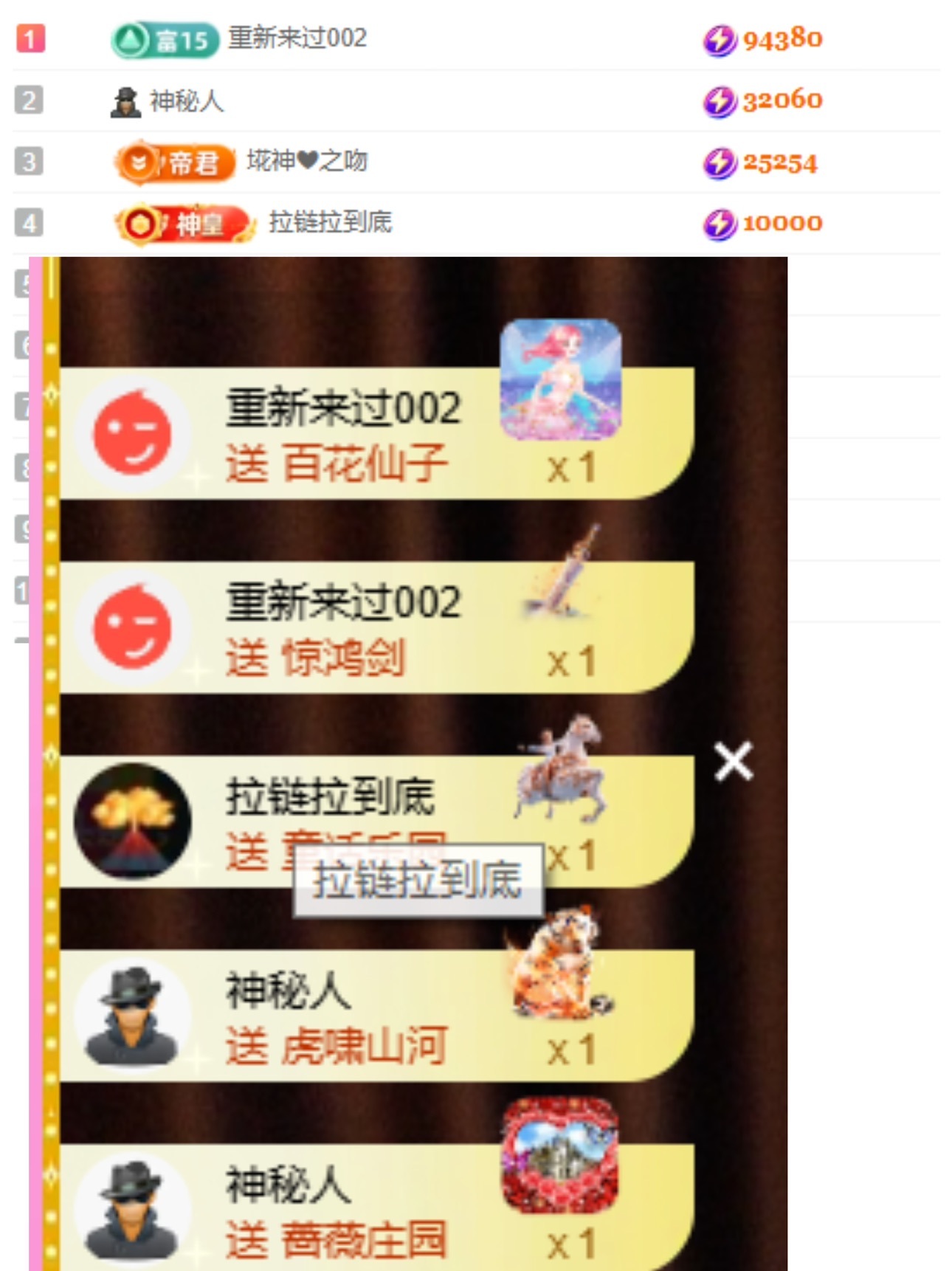Viewport: 952px width, 1271px height.
Task: Click the 神皇 title badge on rank 4
Action: click(x=183, y=221)
